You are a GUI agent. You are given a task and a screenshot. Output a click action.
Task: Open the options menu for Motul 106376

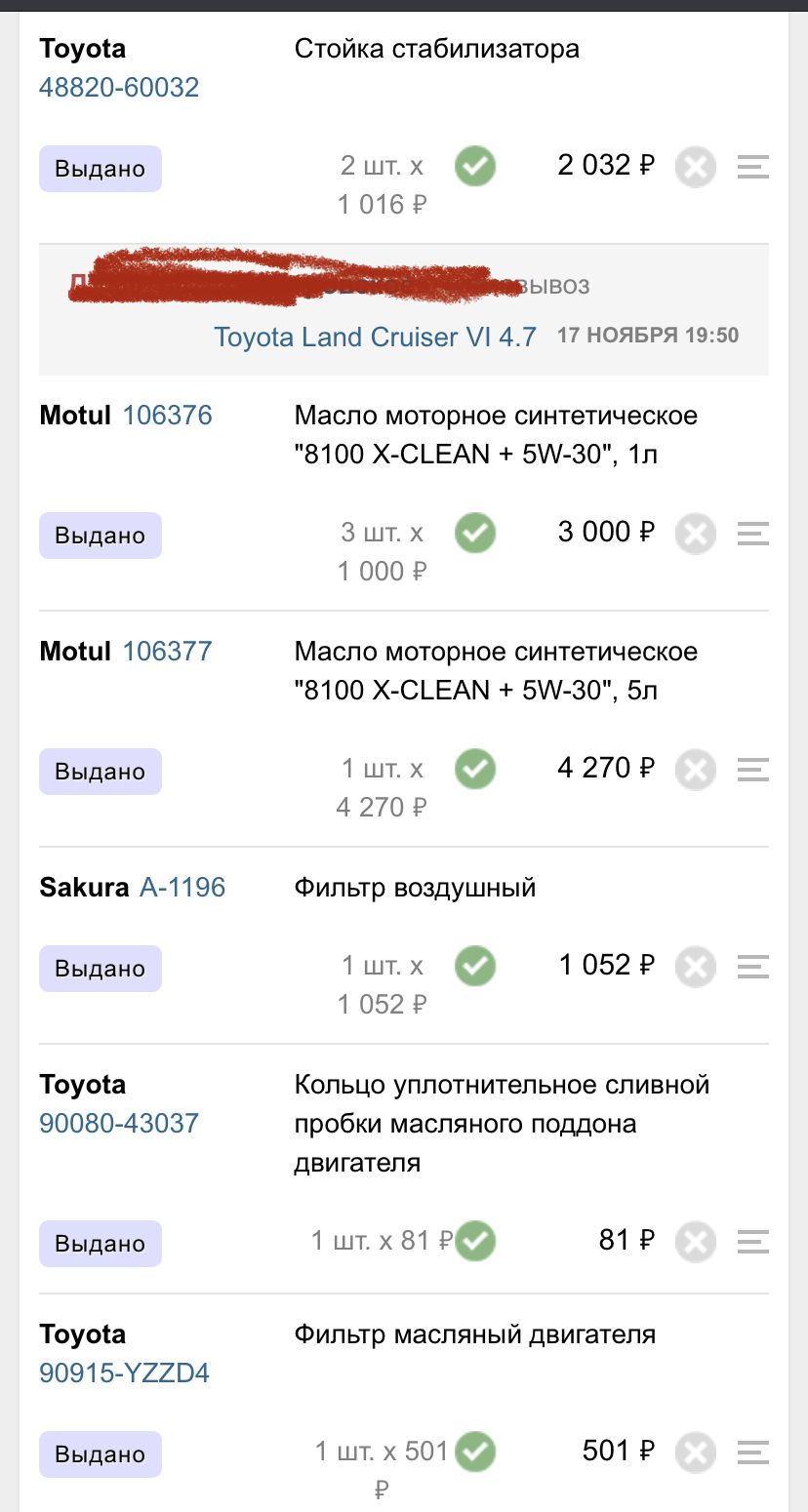(x=751, y=534)
